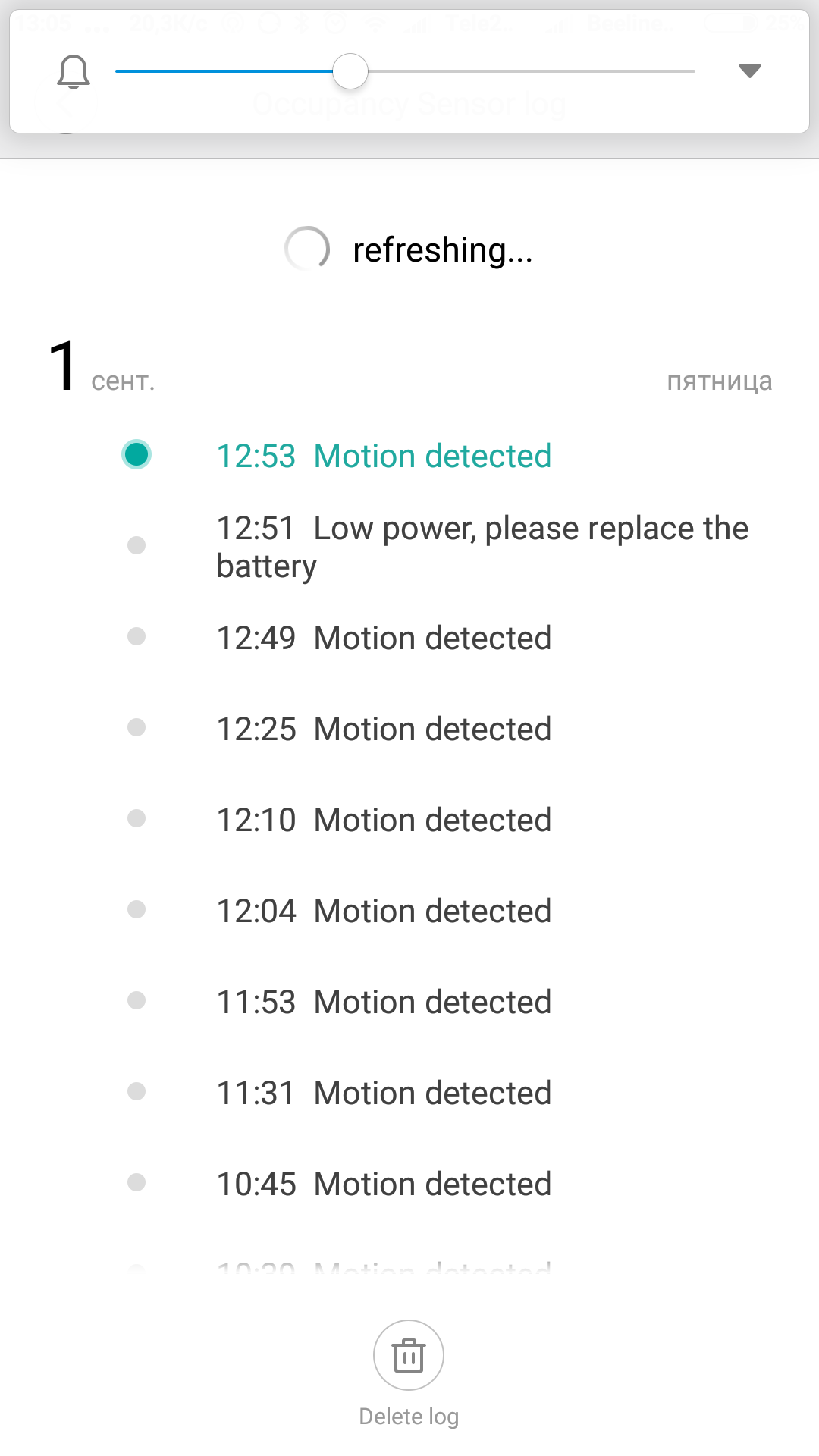Screen dimensions: 819x1456
Task: Click the grey dot beside the 12:25 entry
Action: (136, 726)
